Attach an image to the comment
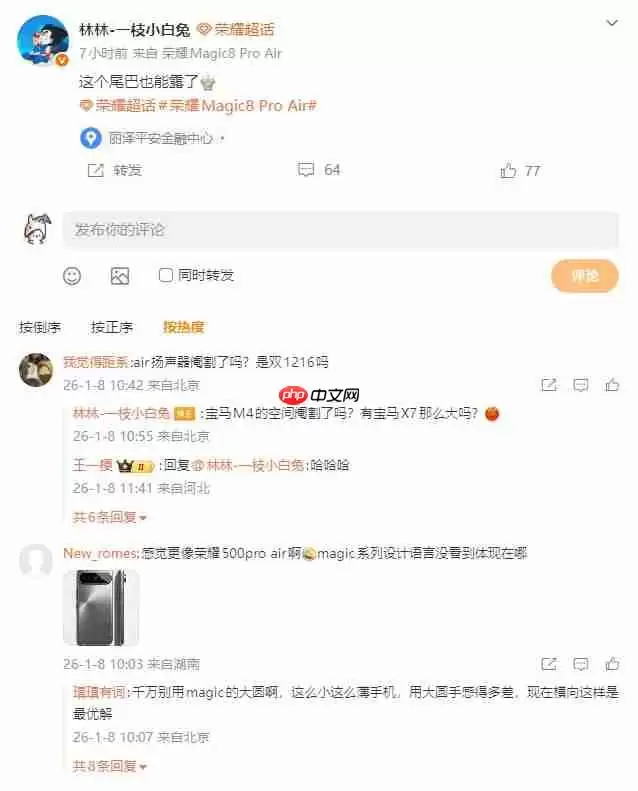 click(x=120, y=276)
